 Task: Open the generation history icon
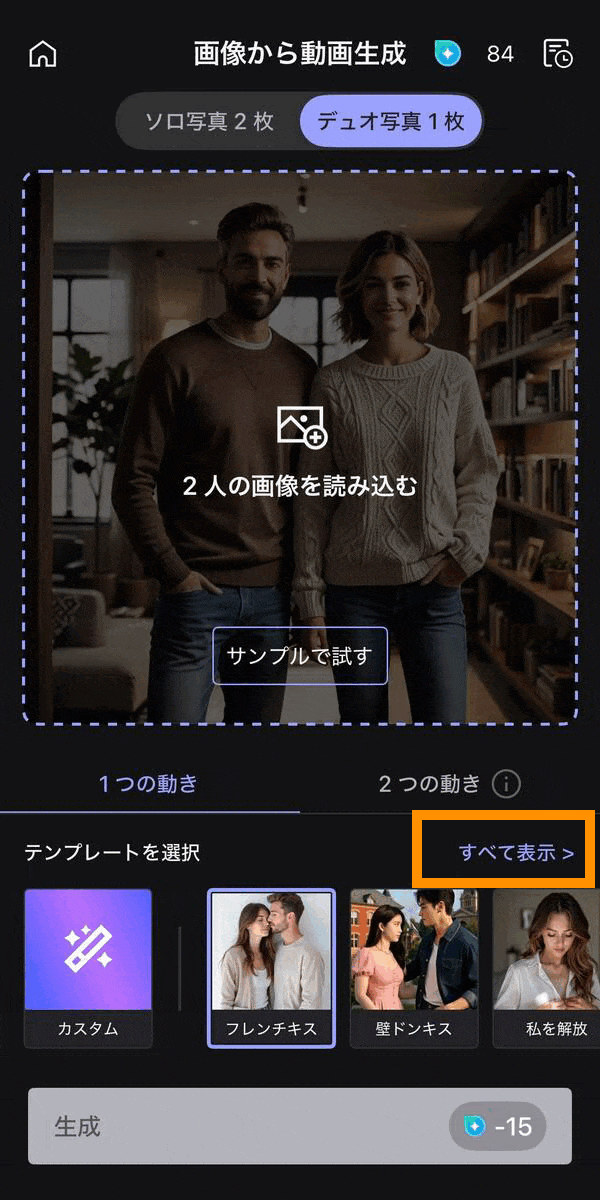click(x=558, y=54)
